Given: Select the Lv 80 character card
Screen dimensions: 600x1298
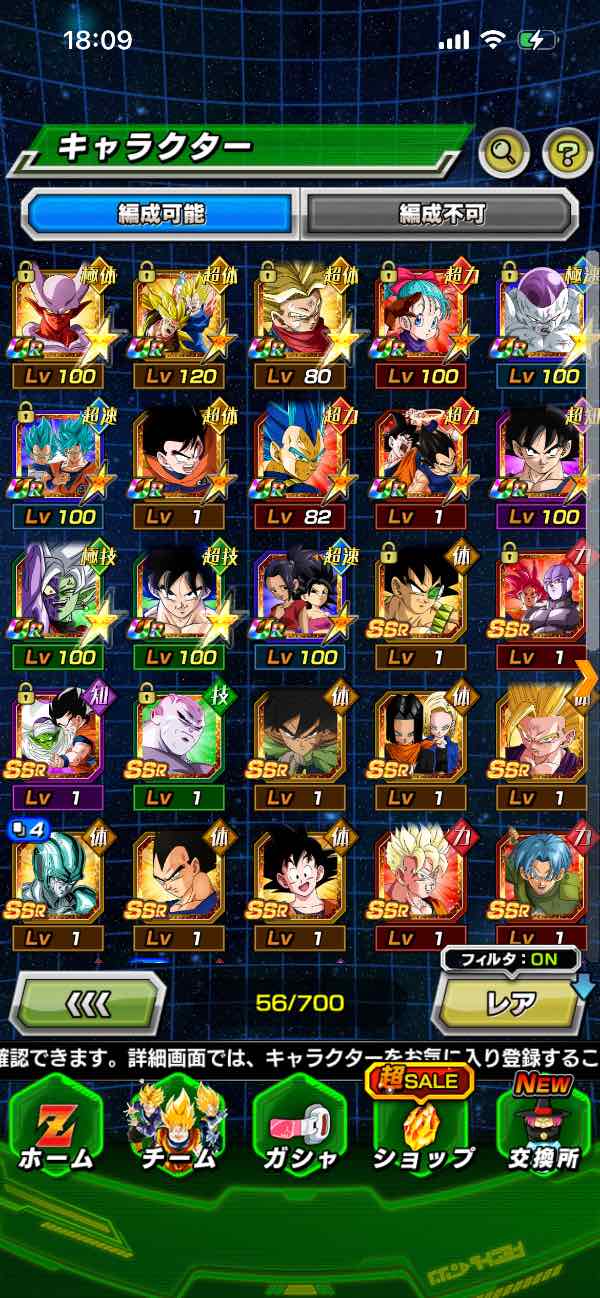Looking at the screenshot, I should click(x=300, y=325).
